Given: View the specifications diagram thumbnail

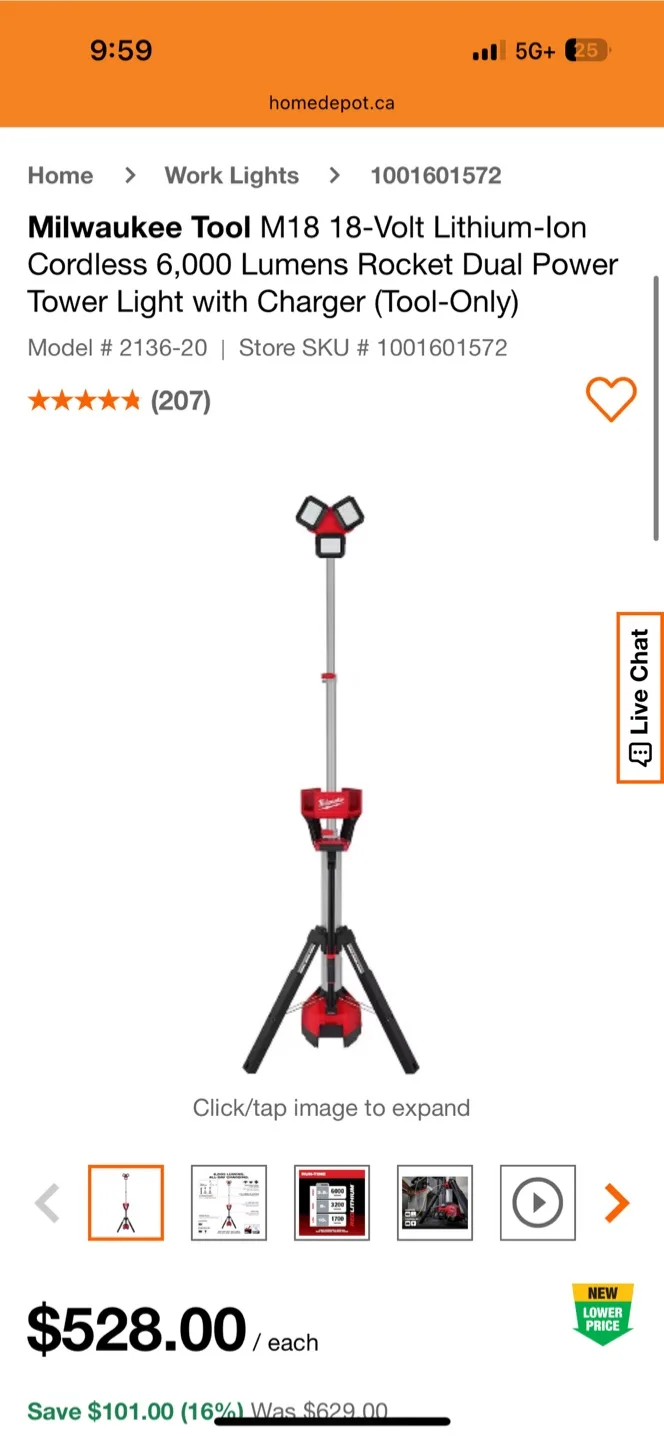Looking at the screenshot, I should coord(229,1202).
